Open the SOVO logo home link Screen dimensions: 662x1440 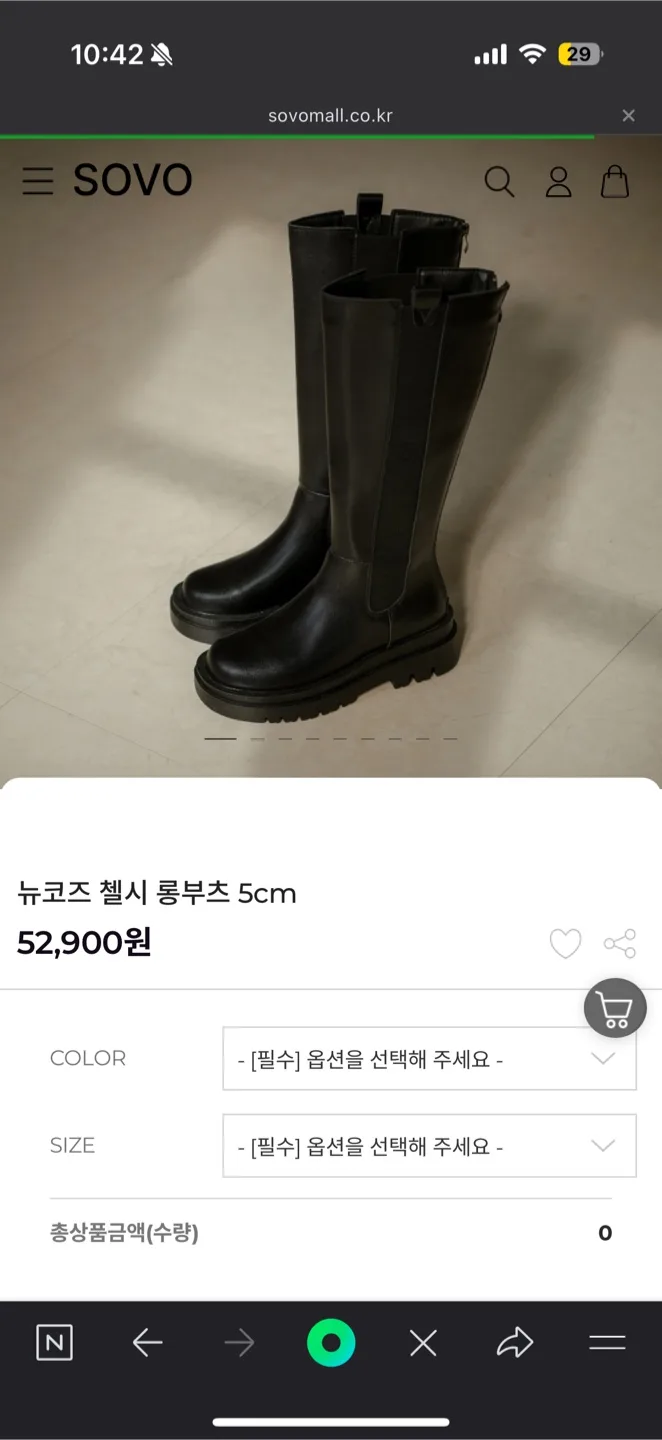132,181
